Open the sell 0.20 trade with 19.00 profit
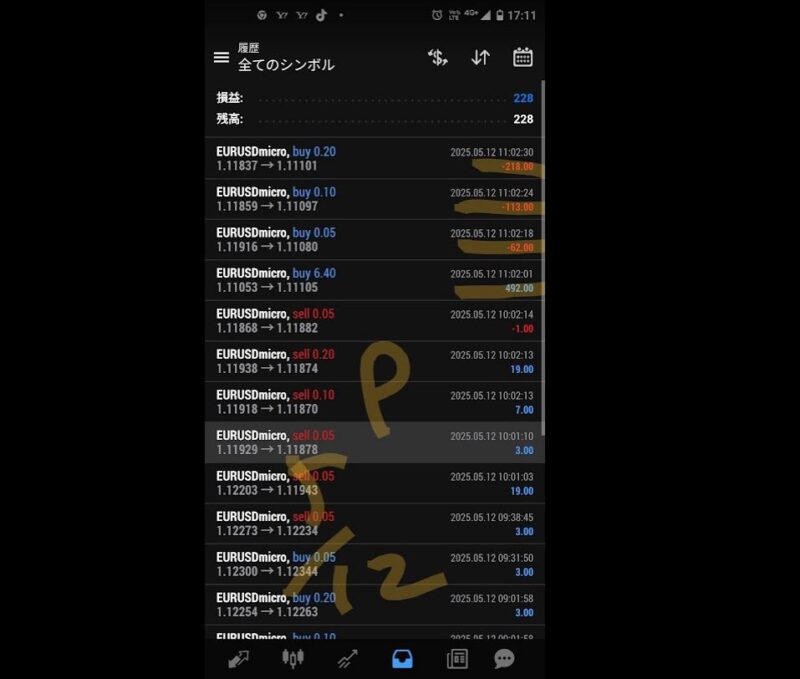The height and width of the screenshot is (679, 800). click(374, 361)
